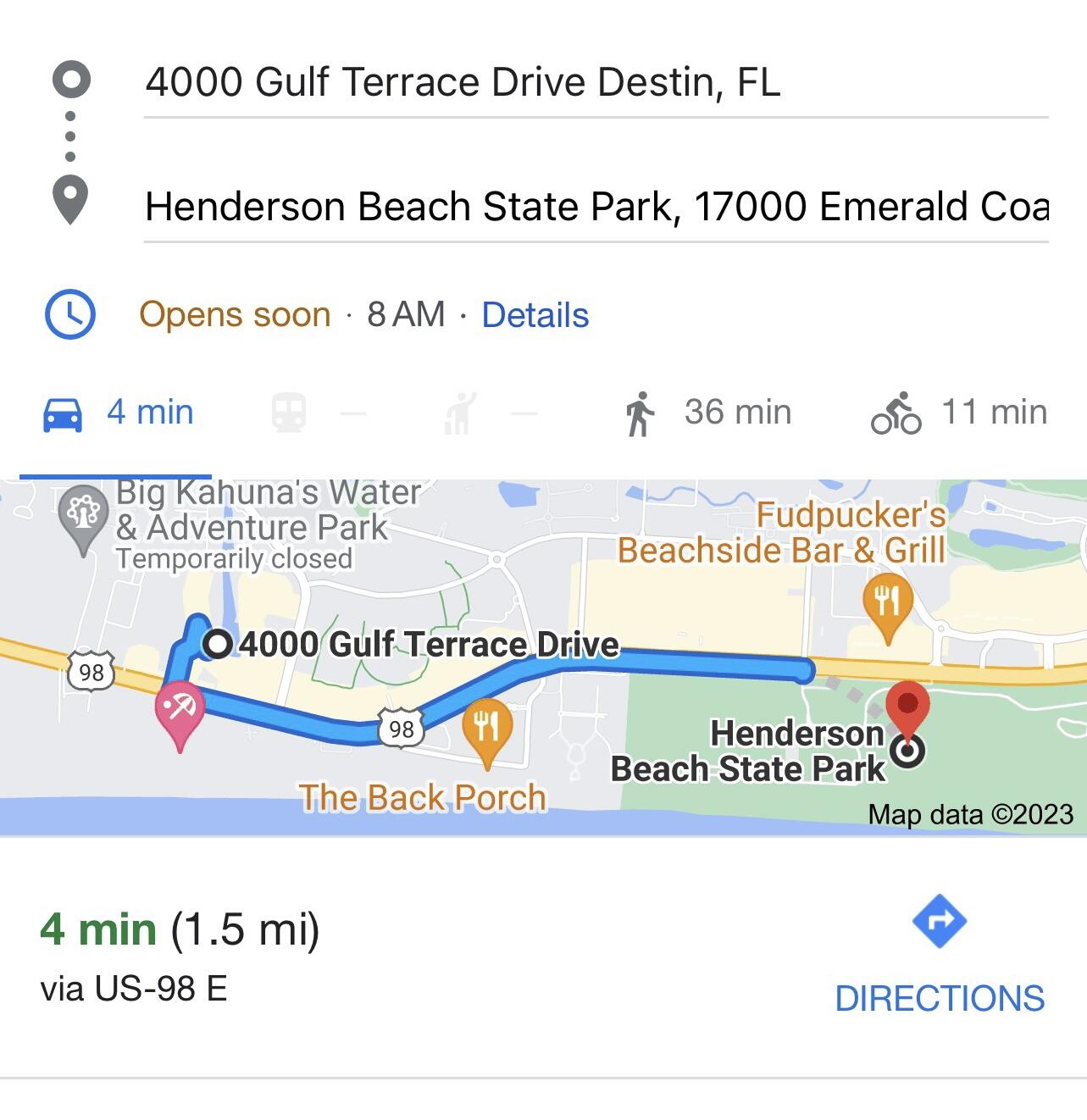Switch to the 36 min walking tab
1087x1120 pixels.
point(708,413)
